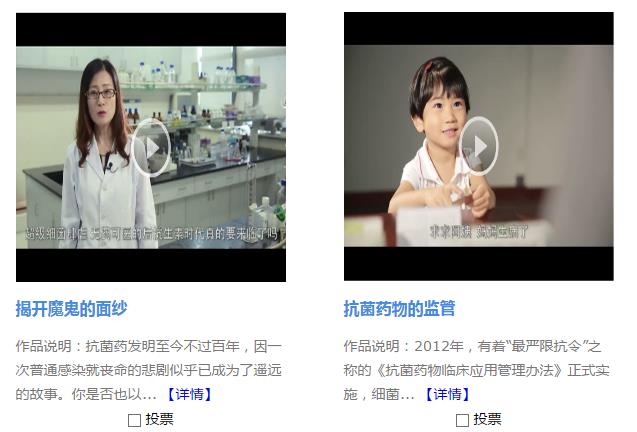The height and width of the screenshot is (432, 637).
Task: Check the 投票 box under 抗菌药物的监管
Action: click(463, 420)
